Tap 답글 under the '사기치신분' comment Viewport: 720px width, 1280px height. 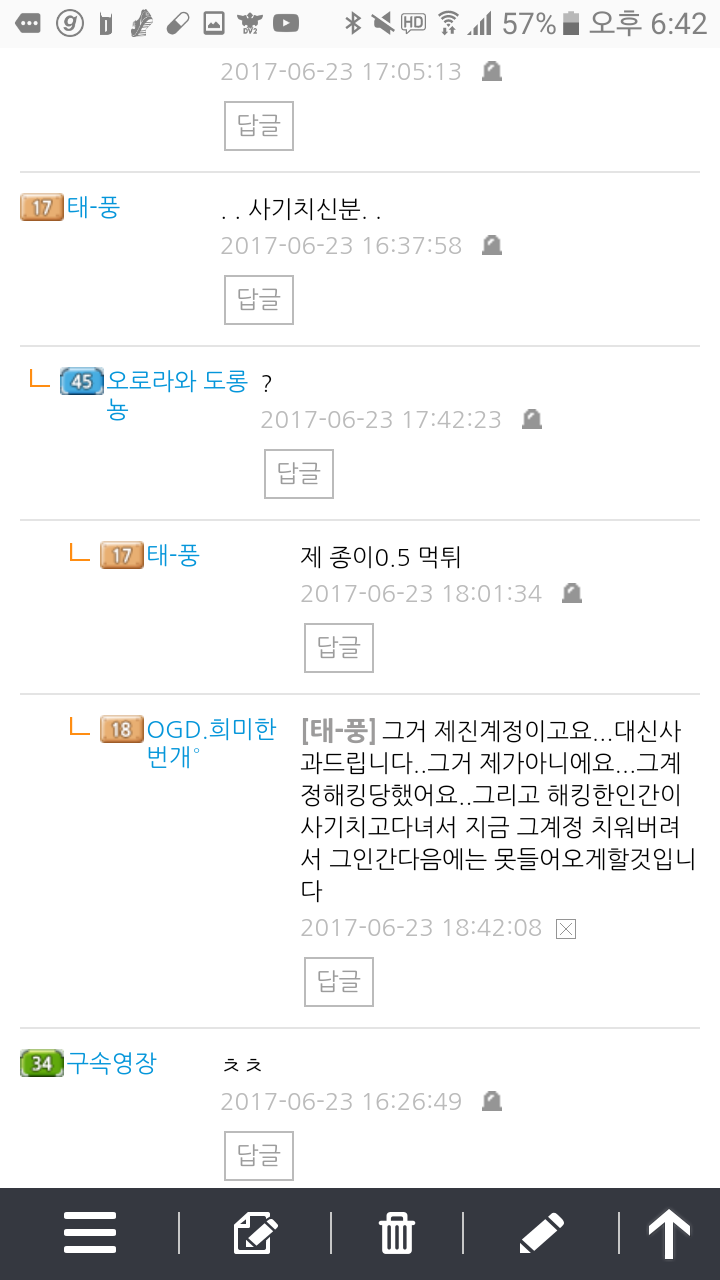259,299
